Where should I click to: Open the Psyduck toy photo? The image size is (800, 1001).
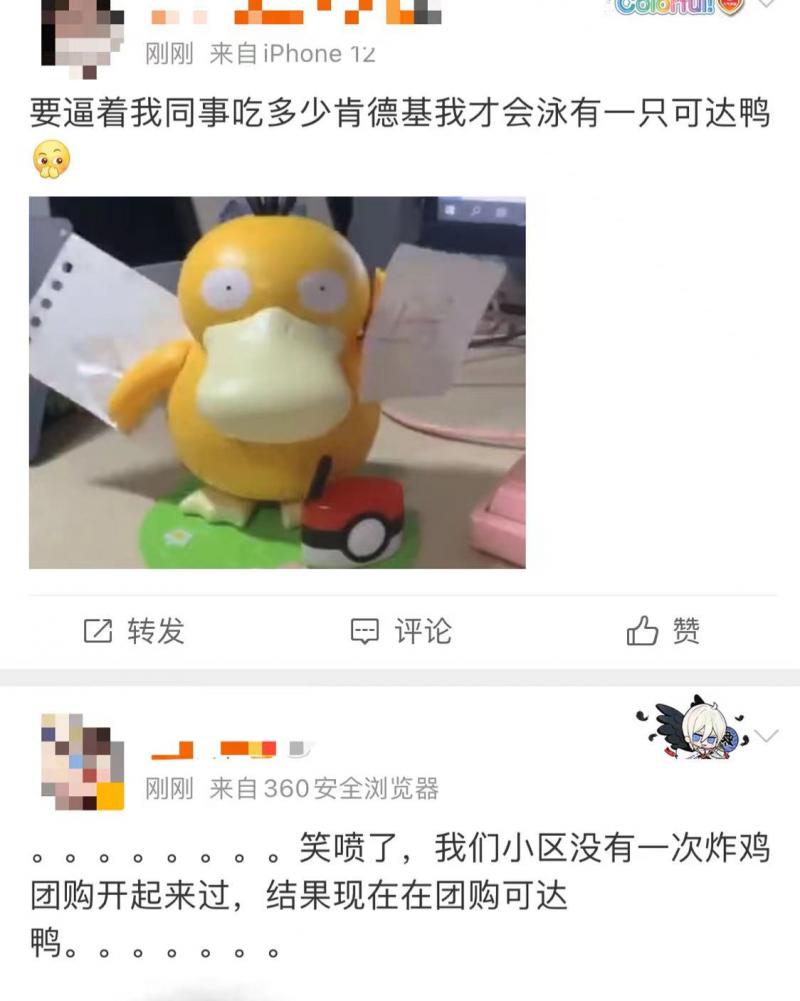click(277, 382)
